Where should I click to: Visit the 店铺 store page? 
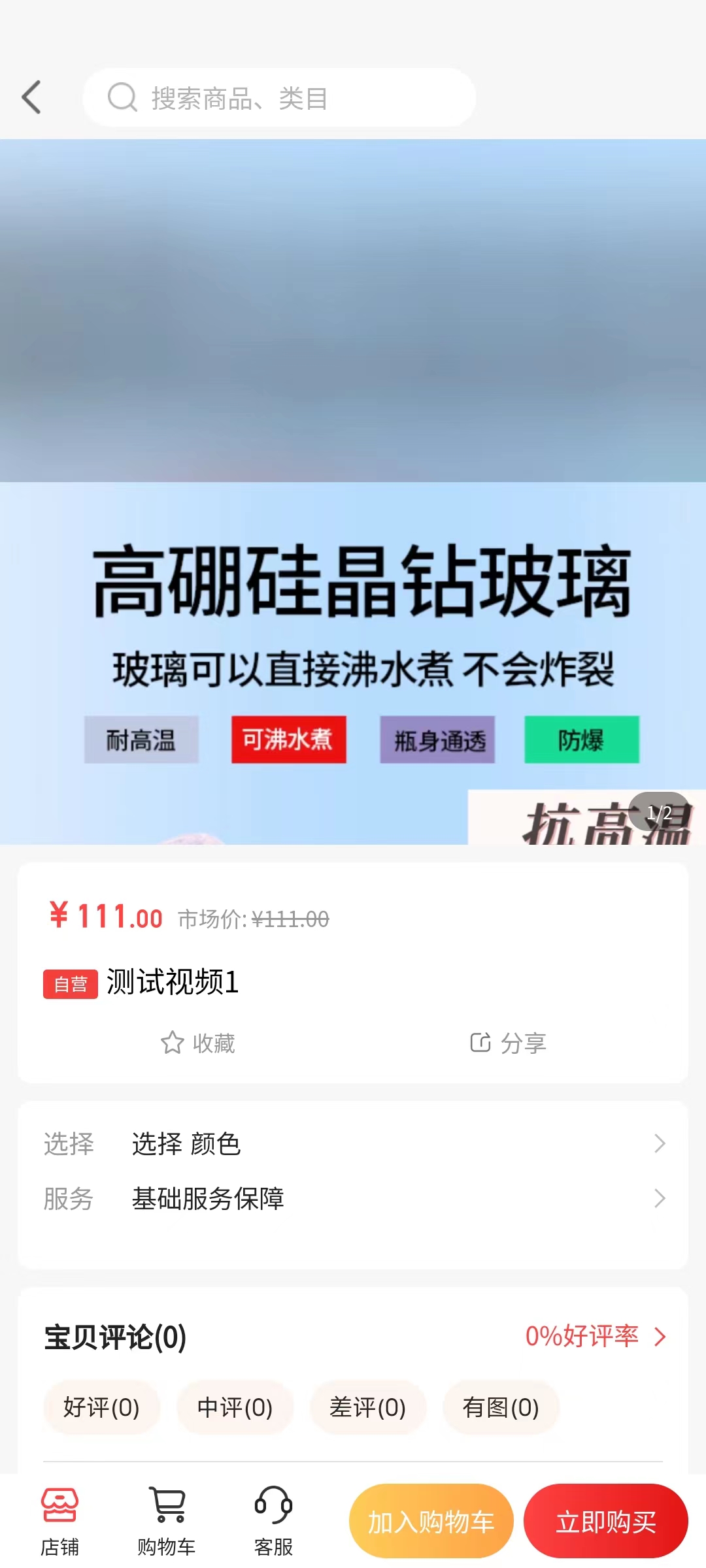point(59,1521)
